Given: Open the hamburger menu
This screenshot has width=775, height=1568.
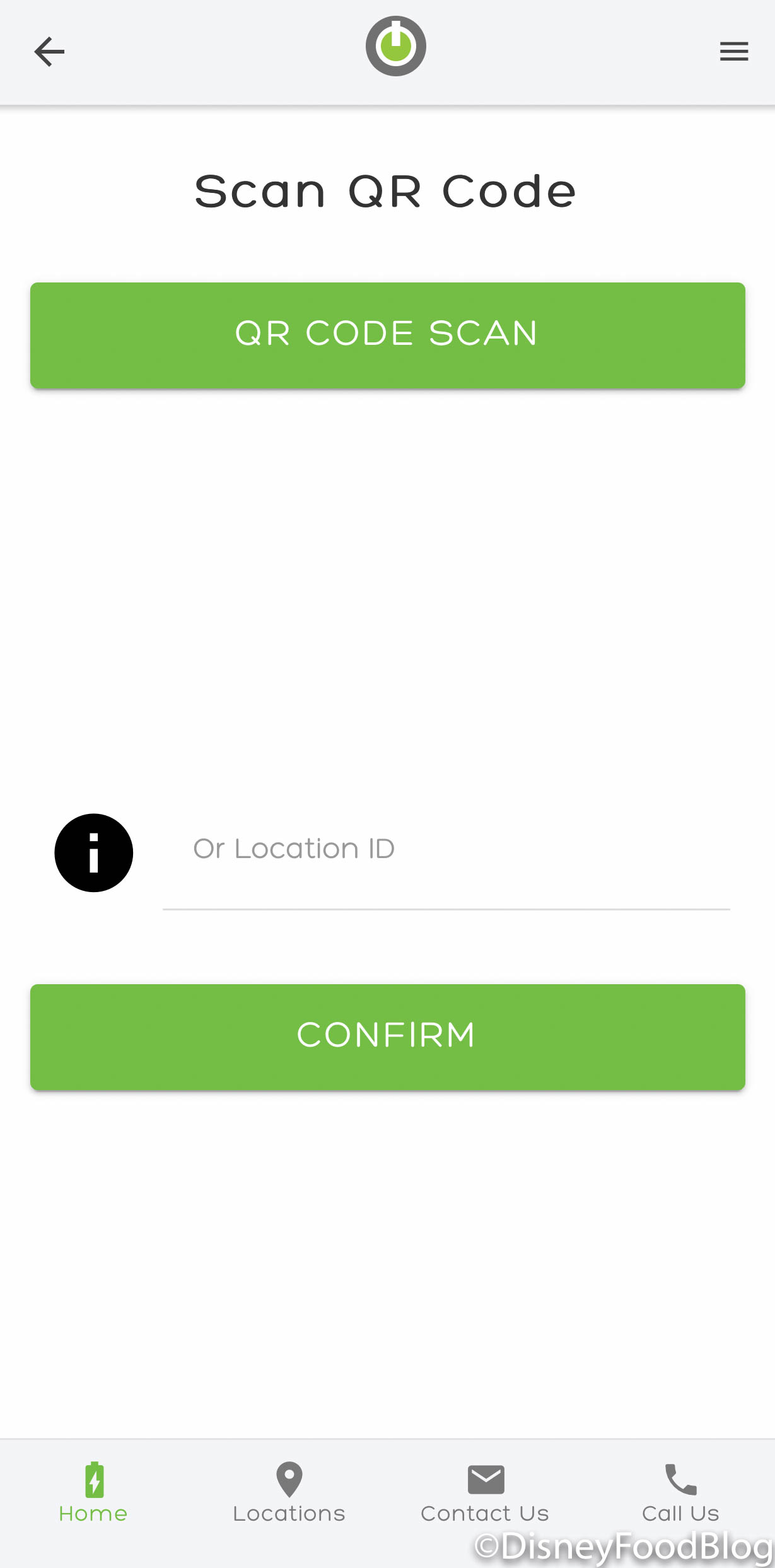Looking at the screenshot, I should [x=734, y=51].
